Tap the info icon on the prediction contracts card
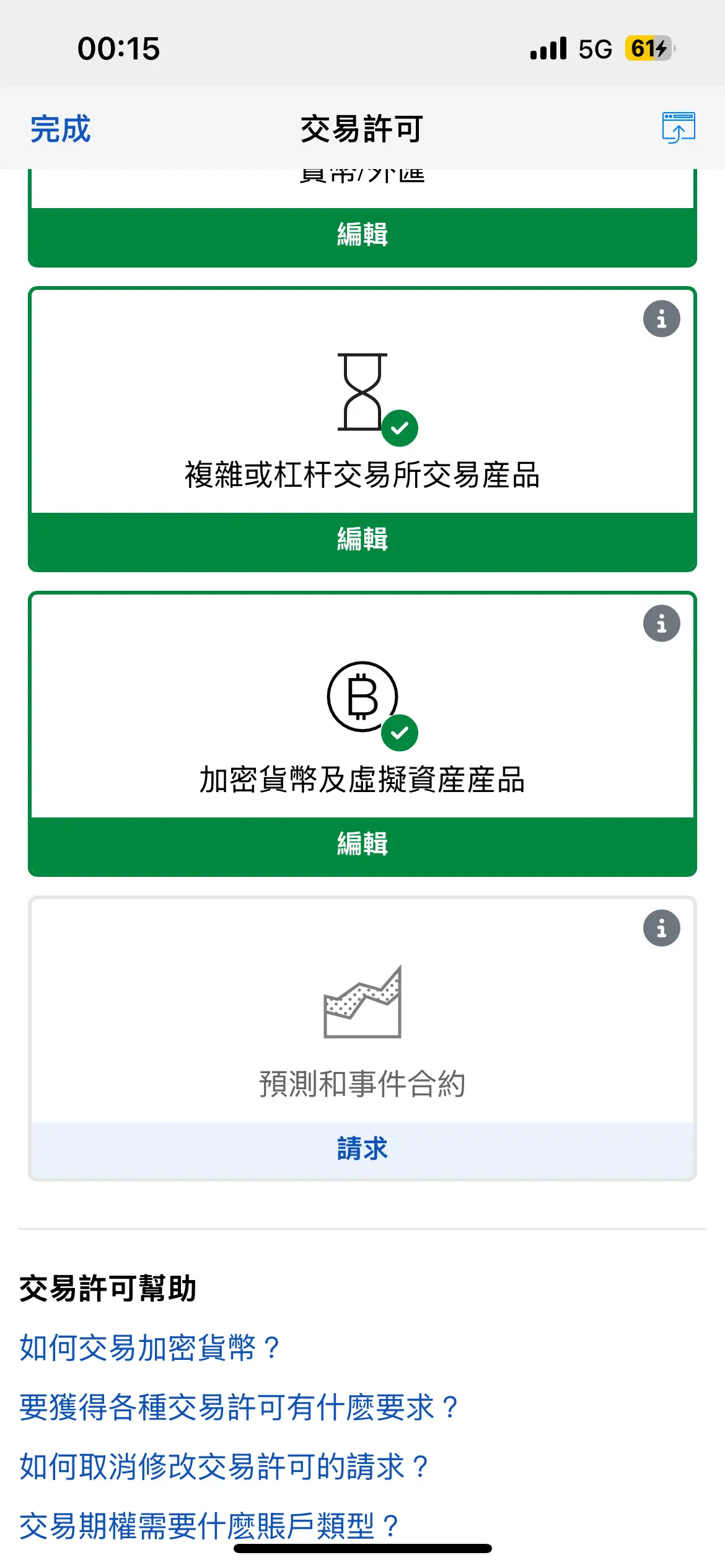The image size is (725, 1568). [x=661, y=927]
